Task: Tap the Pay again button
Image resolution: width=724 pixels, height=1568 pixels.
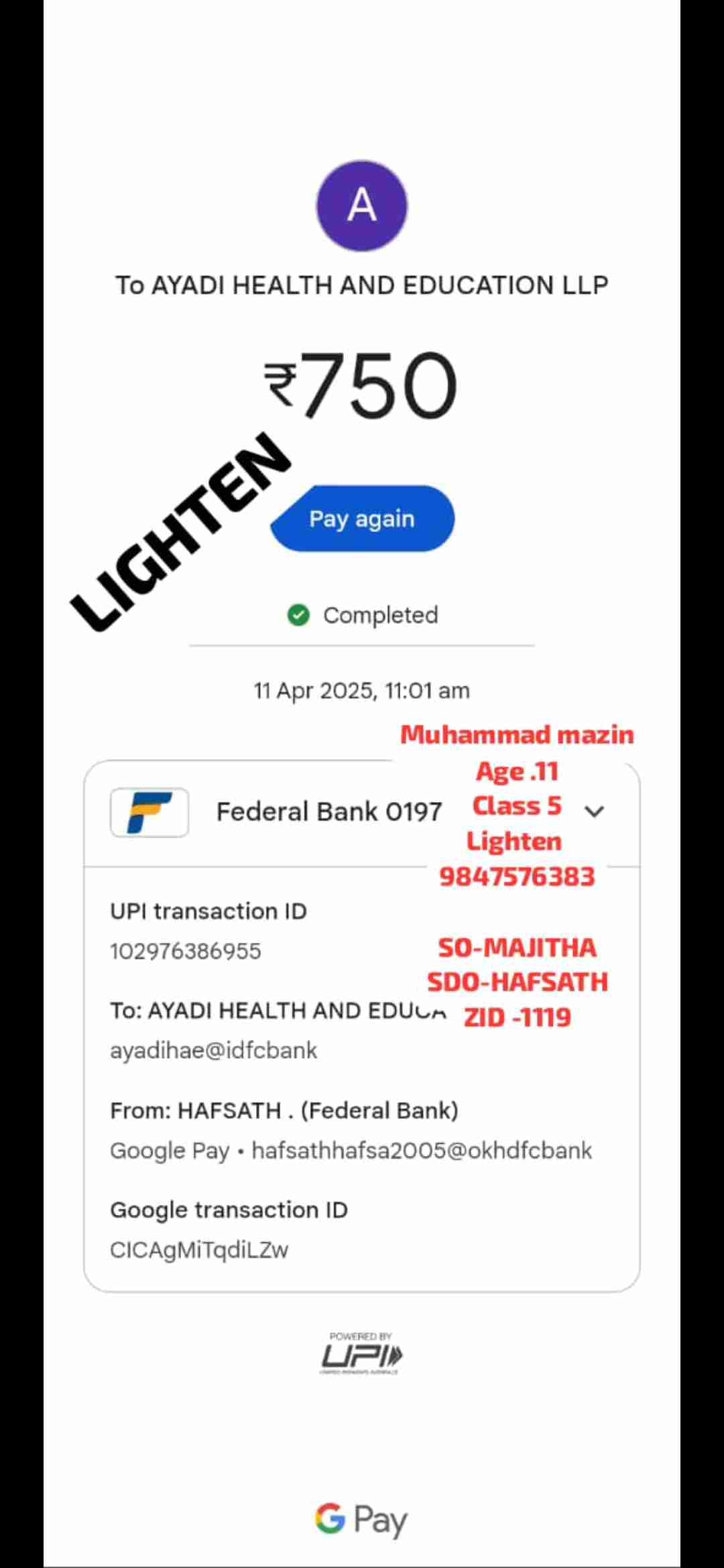Action: click(x=363, y=519)
